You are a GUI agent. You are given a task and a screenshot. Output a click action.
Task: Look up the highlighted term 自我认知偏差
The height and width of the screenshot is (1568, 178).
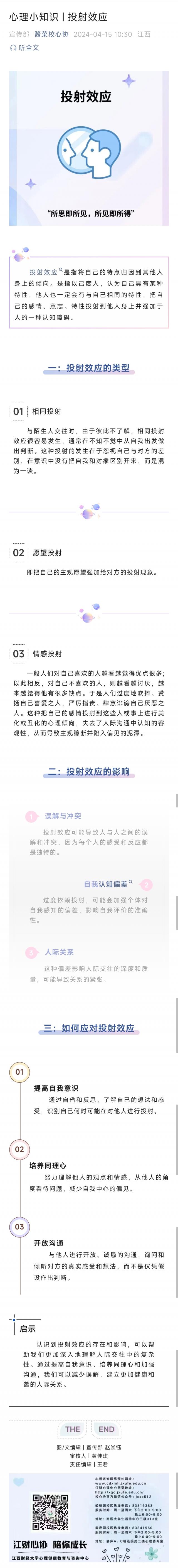(x=107, y=883)
